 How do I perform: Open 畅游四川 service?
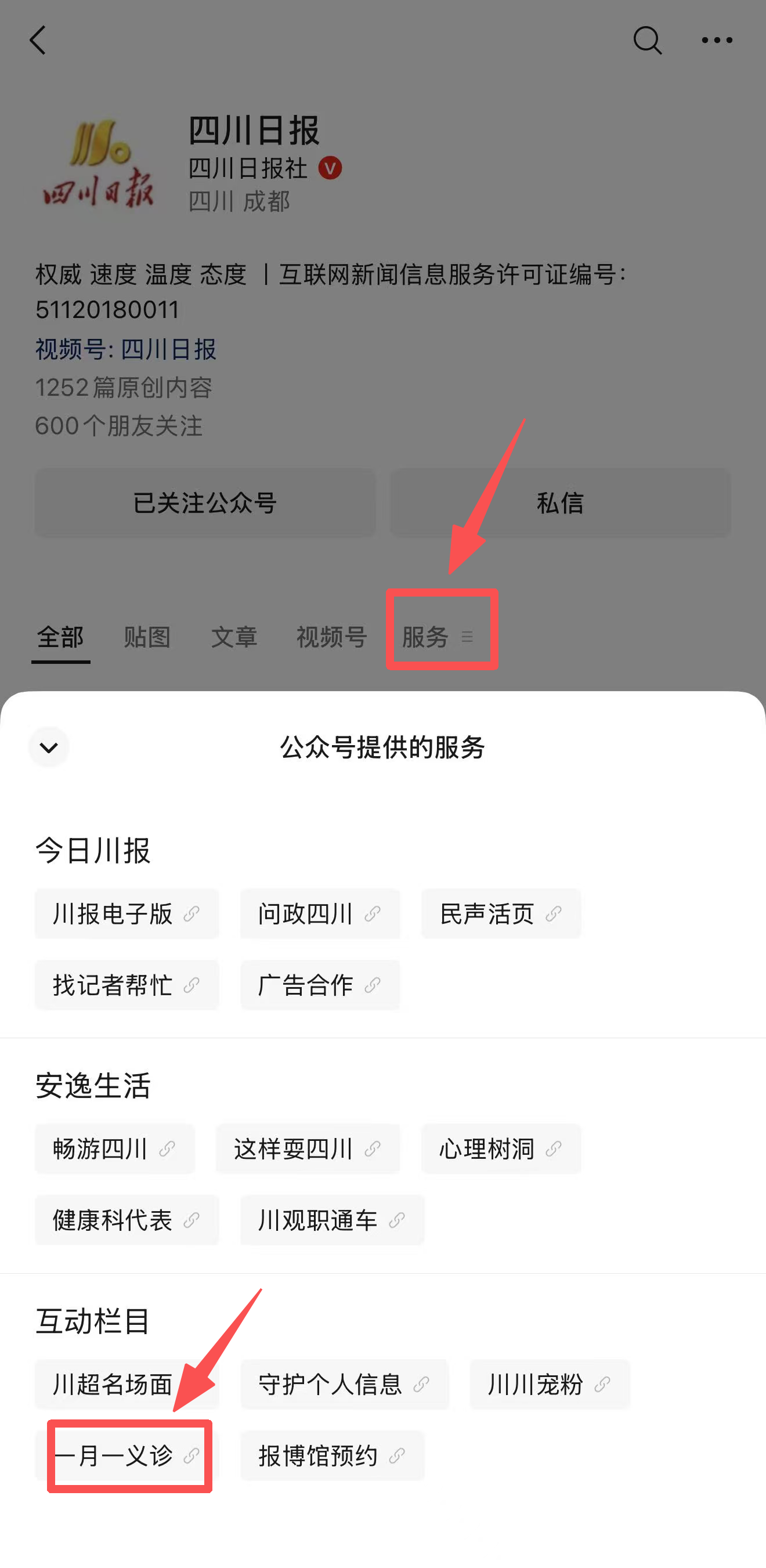pyautogui.click(x=114, y=1148)
